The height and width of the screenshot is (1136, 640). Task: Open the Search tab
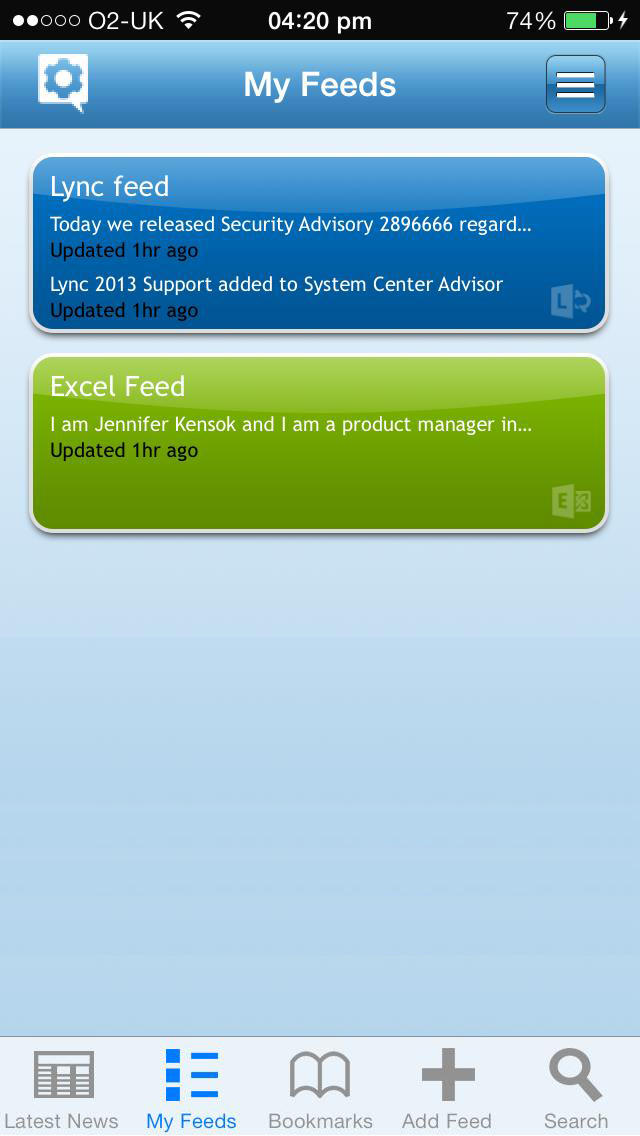coord(575,1088)
